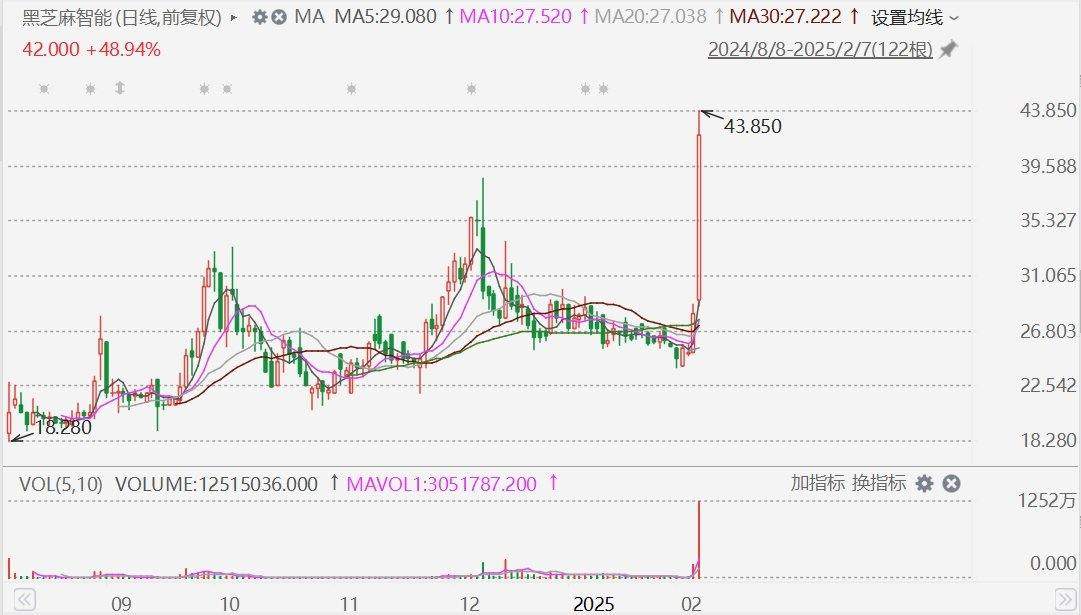Expand the 黑芝麻智能 chart type arrow
Image resolution: width=1081 pixels, height=615 pixels.
point(234,17)
